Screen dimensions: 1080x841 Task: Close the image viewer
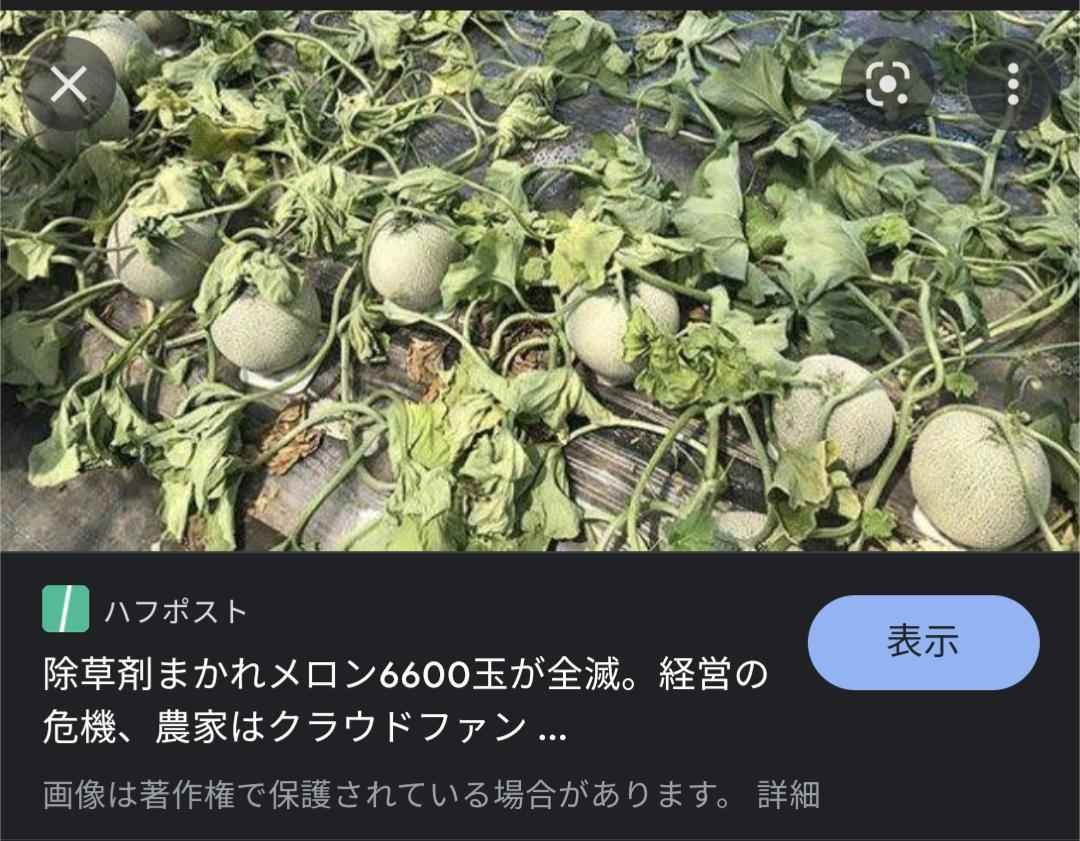pos(68,85)
